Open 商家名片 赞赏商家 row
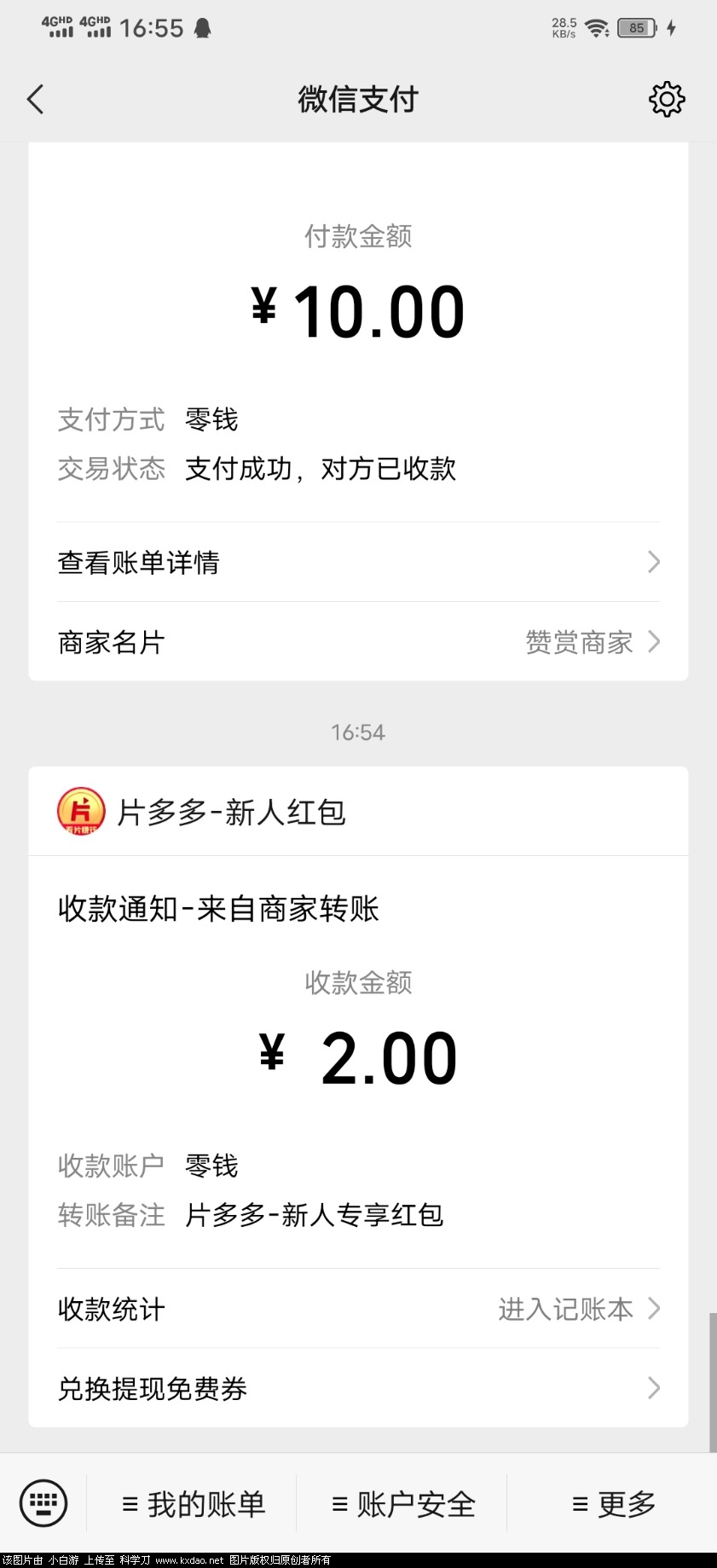 [358, 642]
